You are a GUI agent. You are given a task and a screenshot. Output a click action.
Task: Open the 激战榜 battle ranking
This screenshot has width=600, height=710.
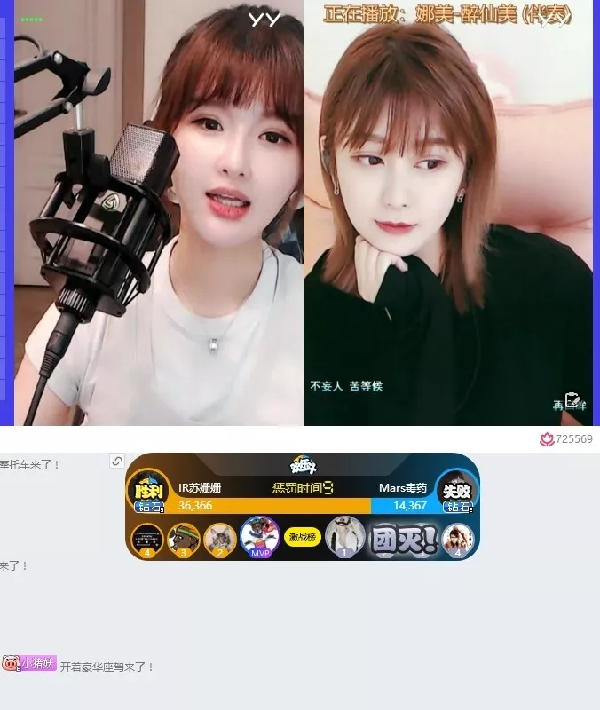point(302,538)
